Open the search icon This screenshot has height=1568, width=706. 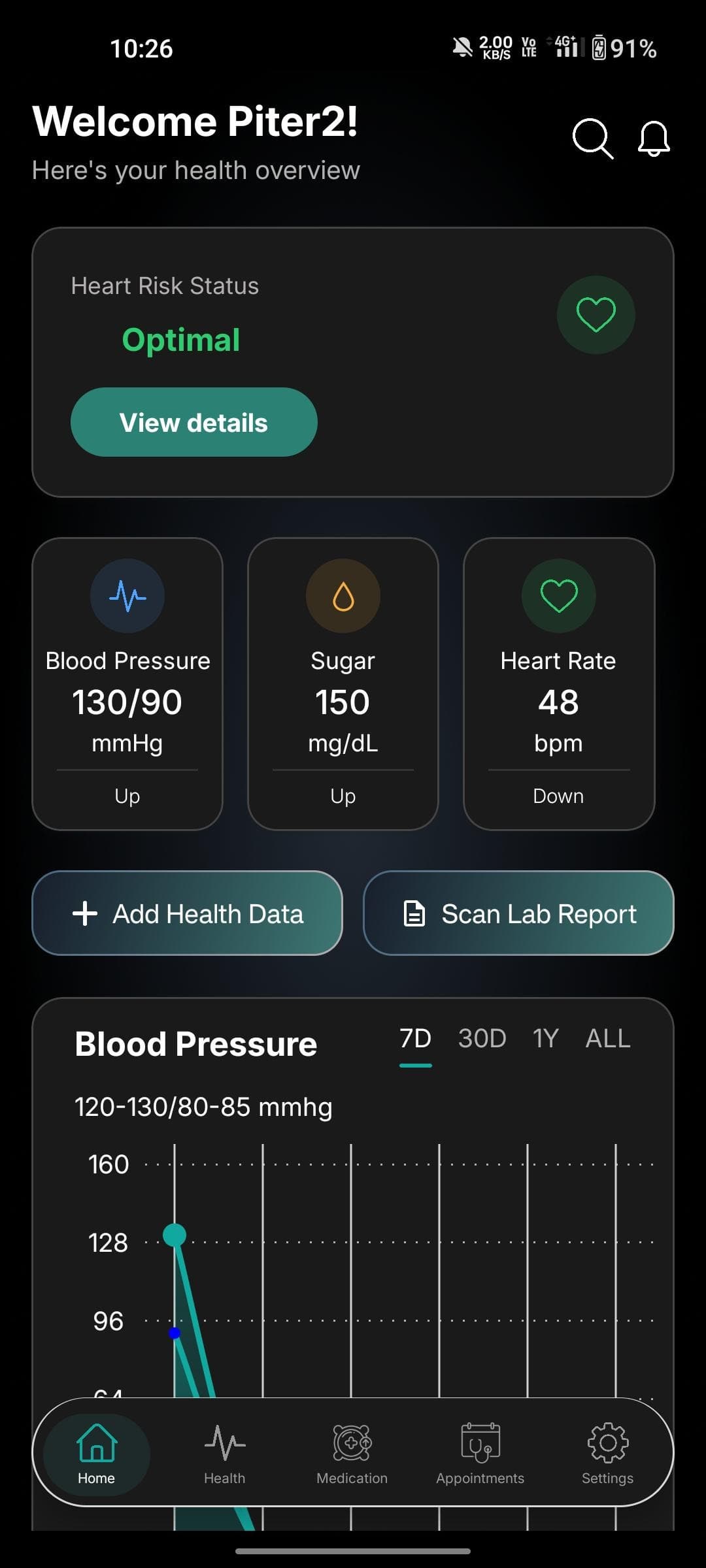tap(592, 139)
